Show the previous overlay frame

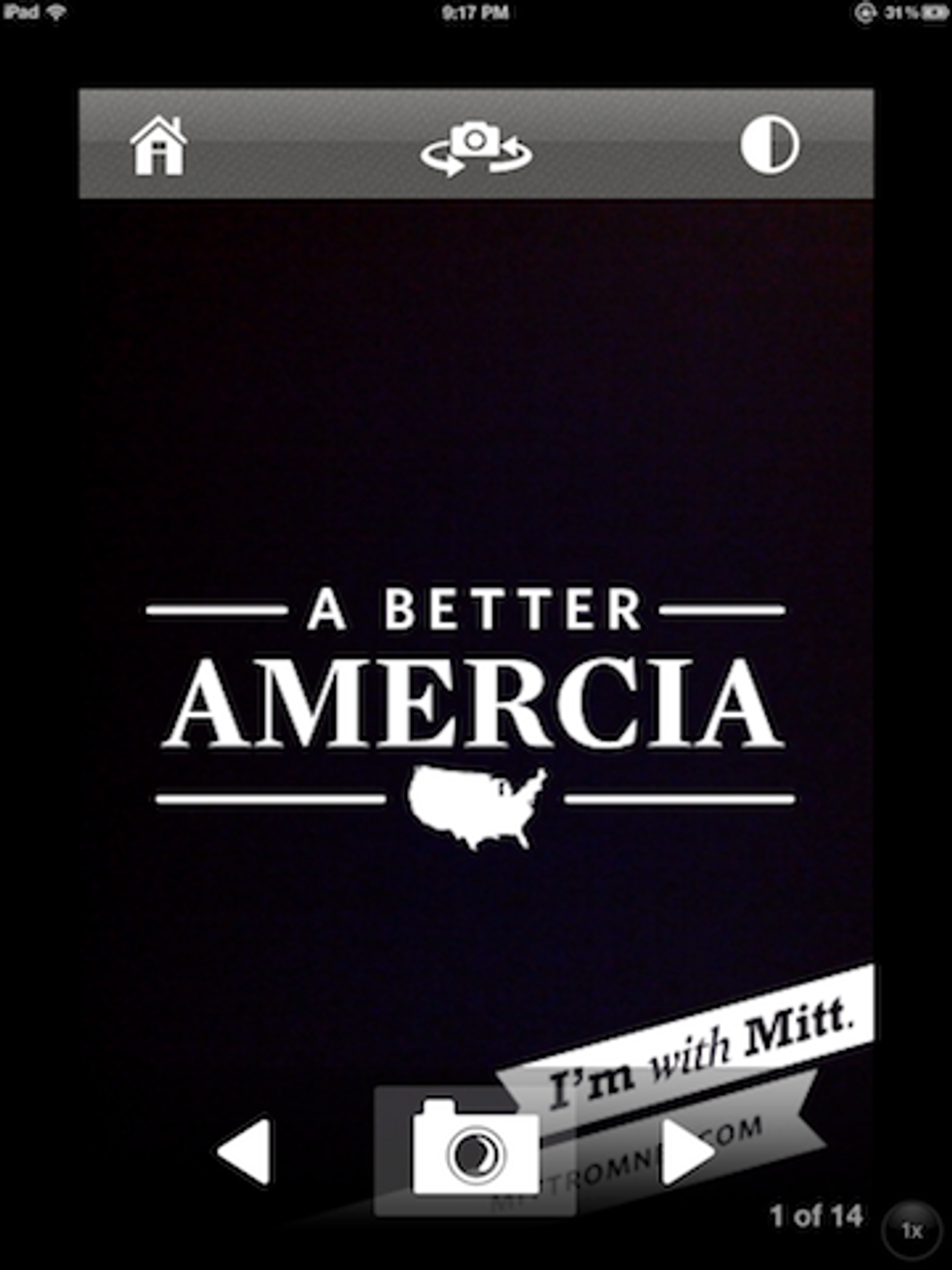coord(245,1151)
